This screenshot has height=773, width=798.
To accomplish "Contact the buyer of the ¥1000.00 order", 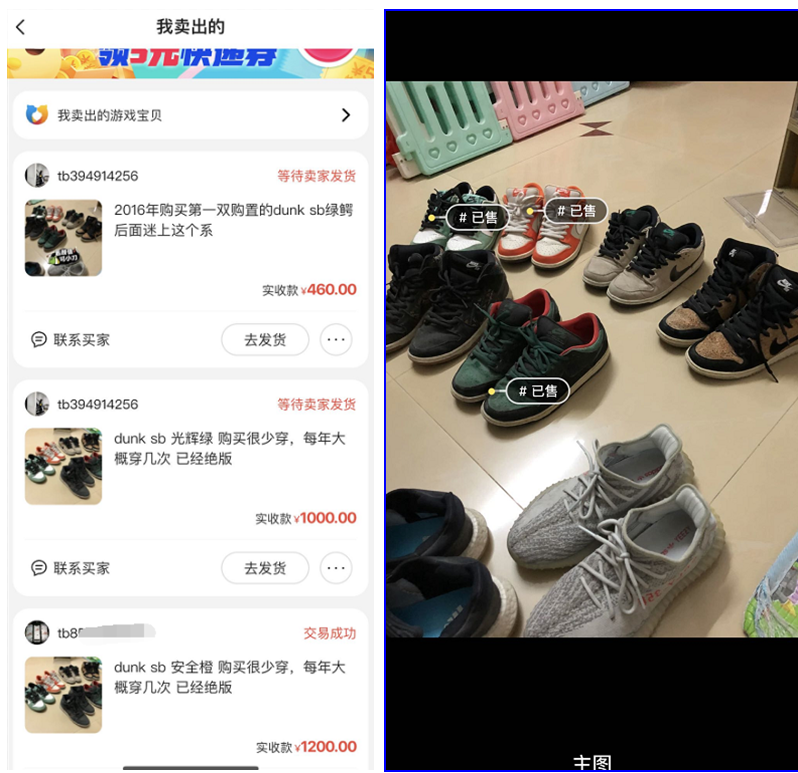I will (70, 568).
